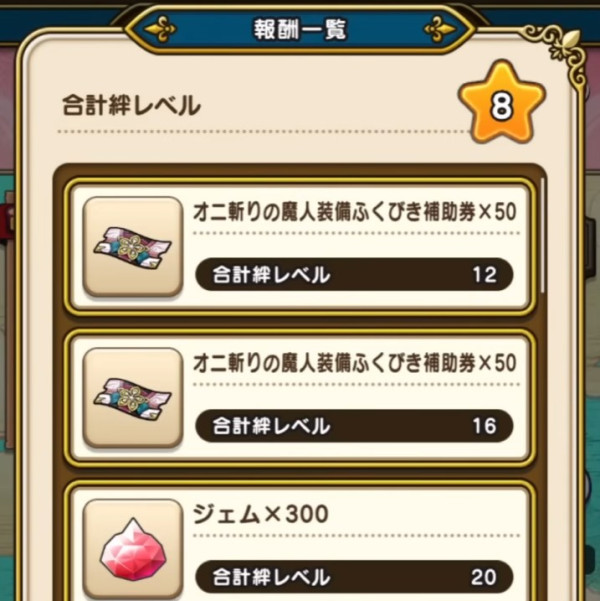
Task: Tap the reward list scrollbar
Action: (x=542, y=235)
